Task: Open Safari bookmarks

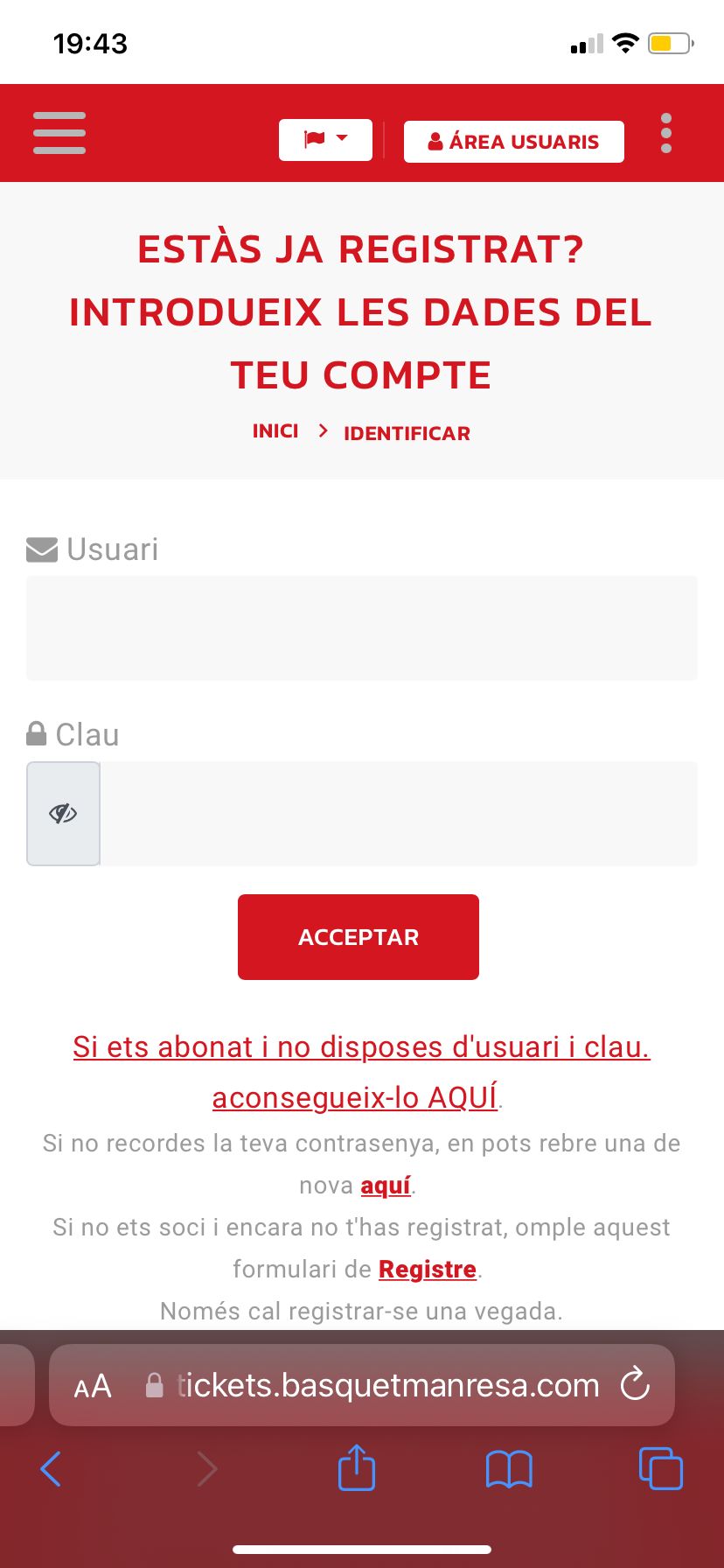Action: pyautogui.click(x=509, y=1469)
